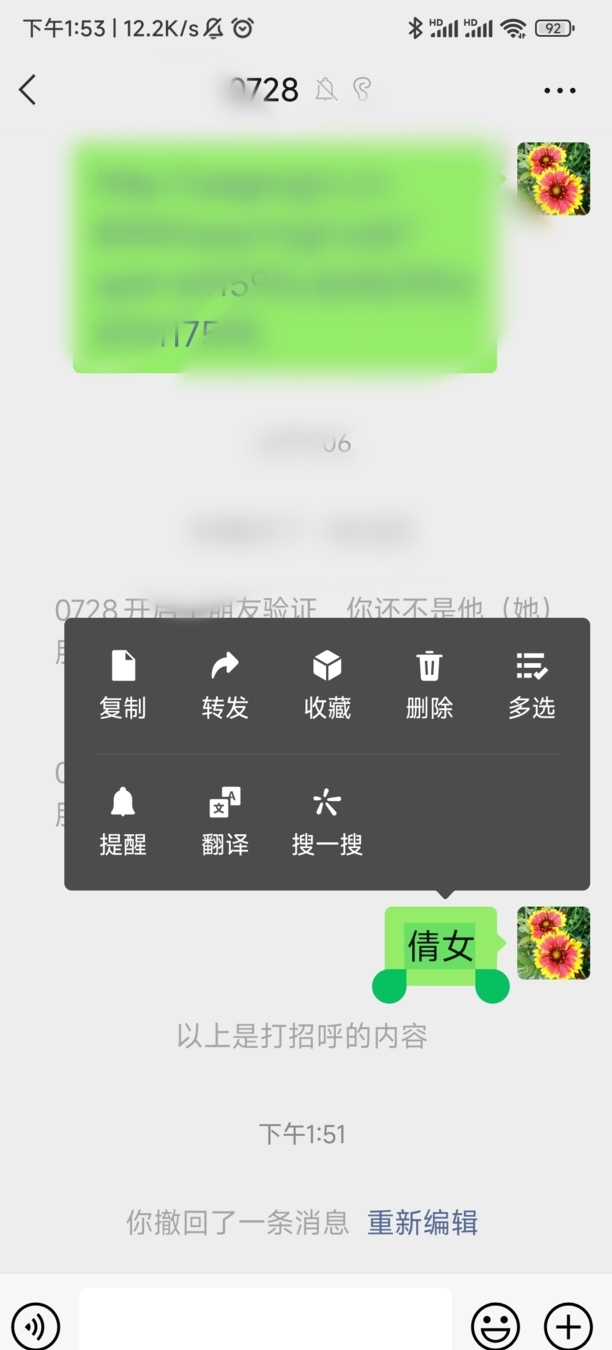Switch to voice input mode
The width and height of the screenshot is (612, 1350).
coord(37,1325)
